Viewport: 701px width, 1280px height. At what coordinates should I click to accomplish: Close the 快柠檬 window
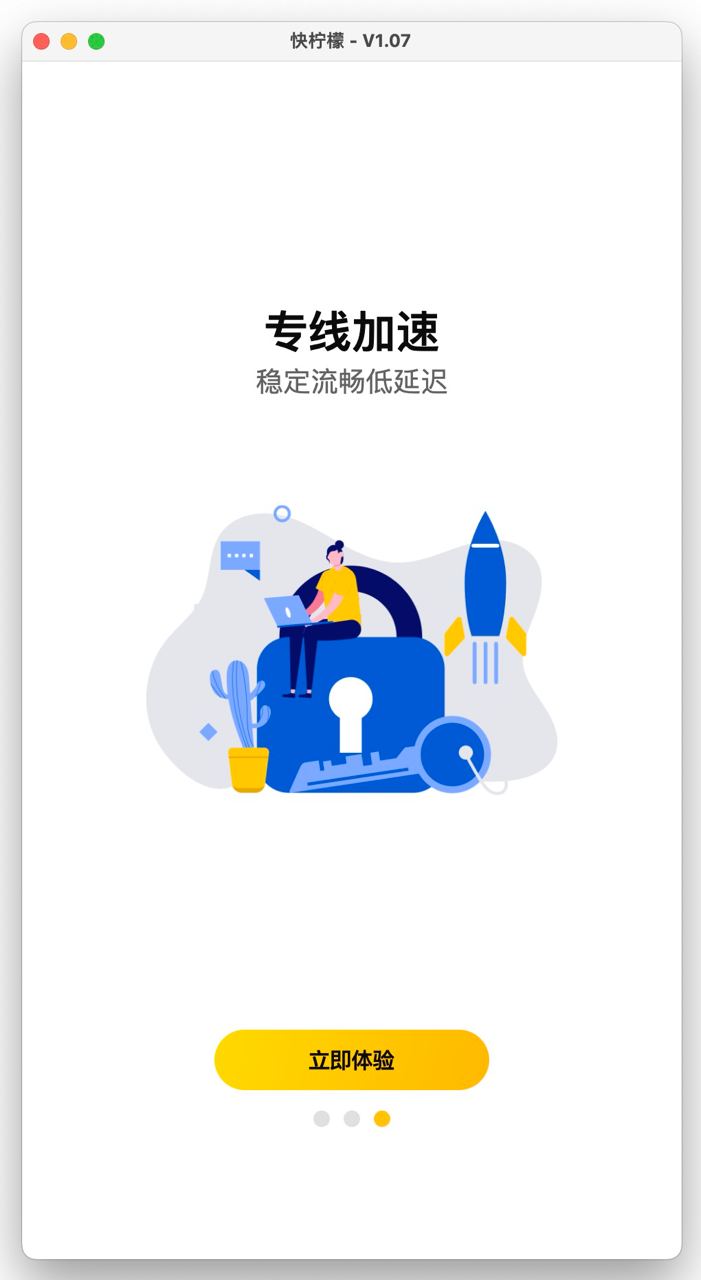41,41
